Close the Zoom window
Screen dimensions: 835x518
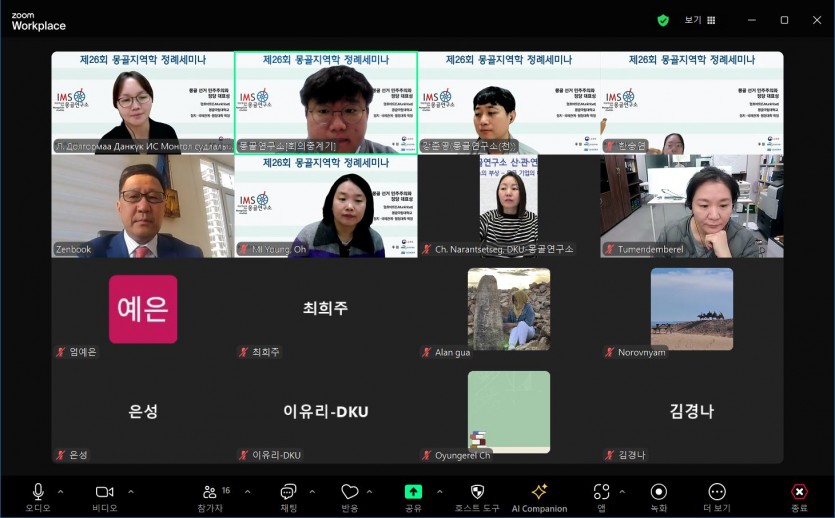[815, 19]
